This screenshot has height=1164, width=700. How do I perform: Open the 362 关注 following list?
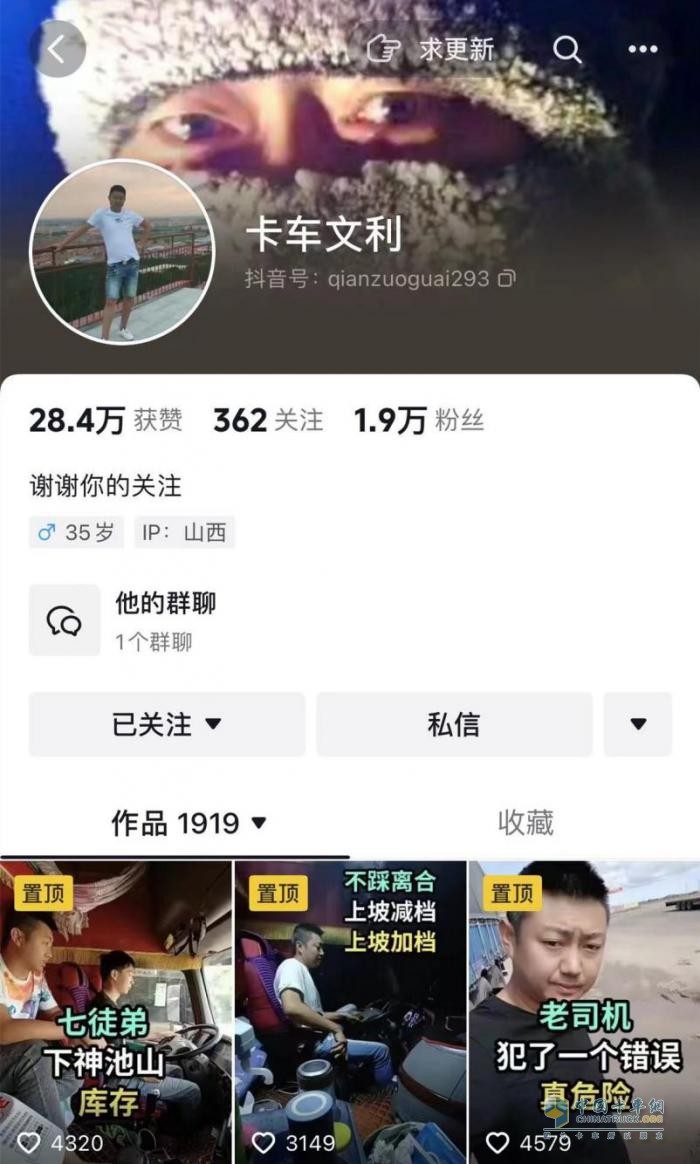(x=268, y=421)
